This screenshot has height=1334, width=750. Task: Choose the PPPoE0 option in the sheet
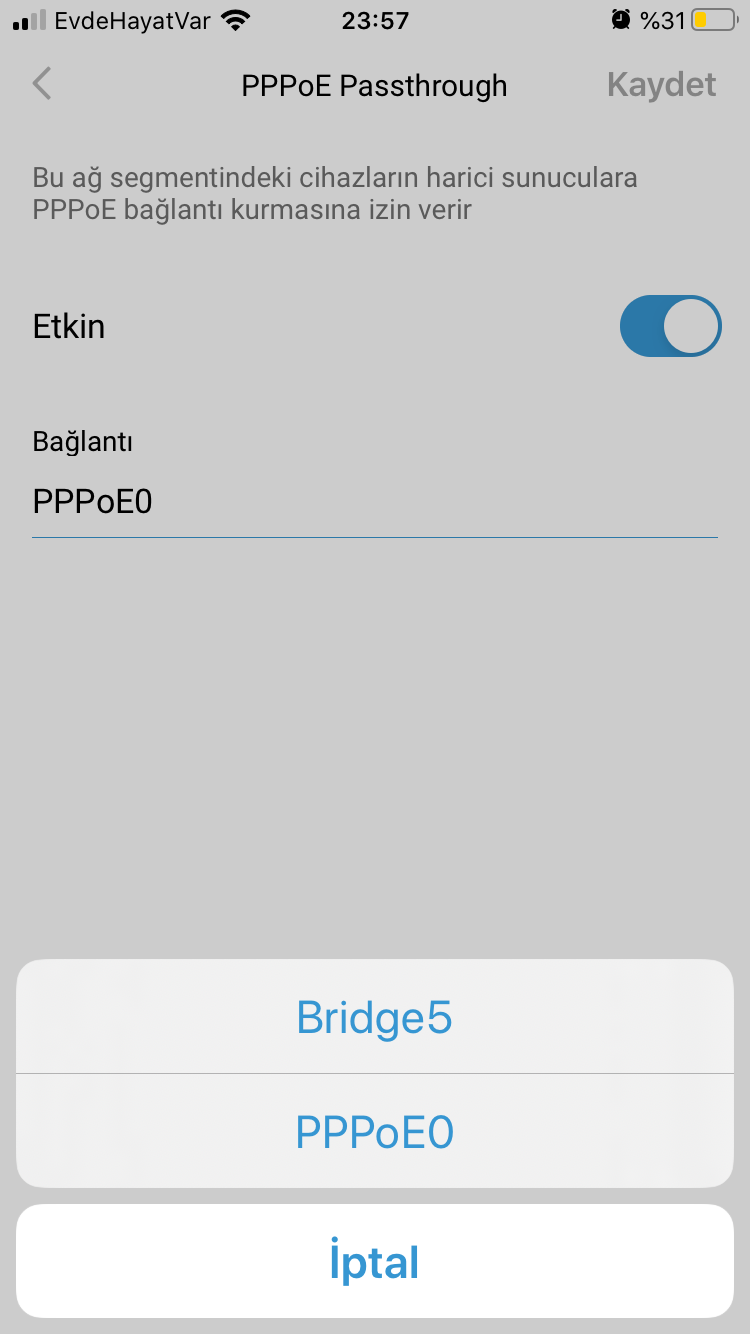[375, 1131]
